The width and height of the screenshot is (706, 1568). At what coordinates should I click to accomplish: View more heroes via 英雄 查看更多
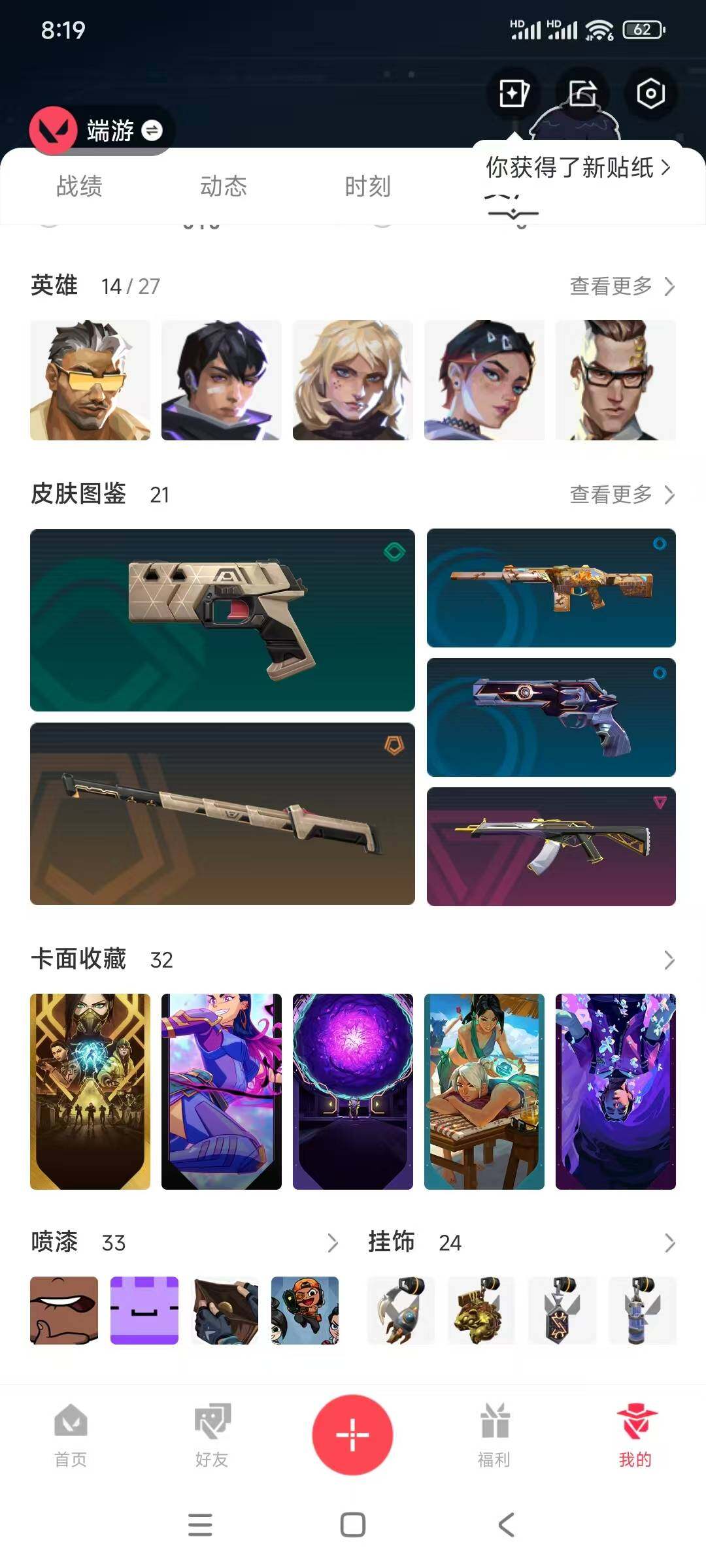tap(622, 286)
